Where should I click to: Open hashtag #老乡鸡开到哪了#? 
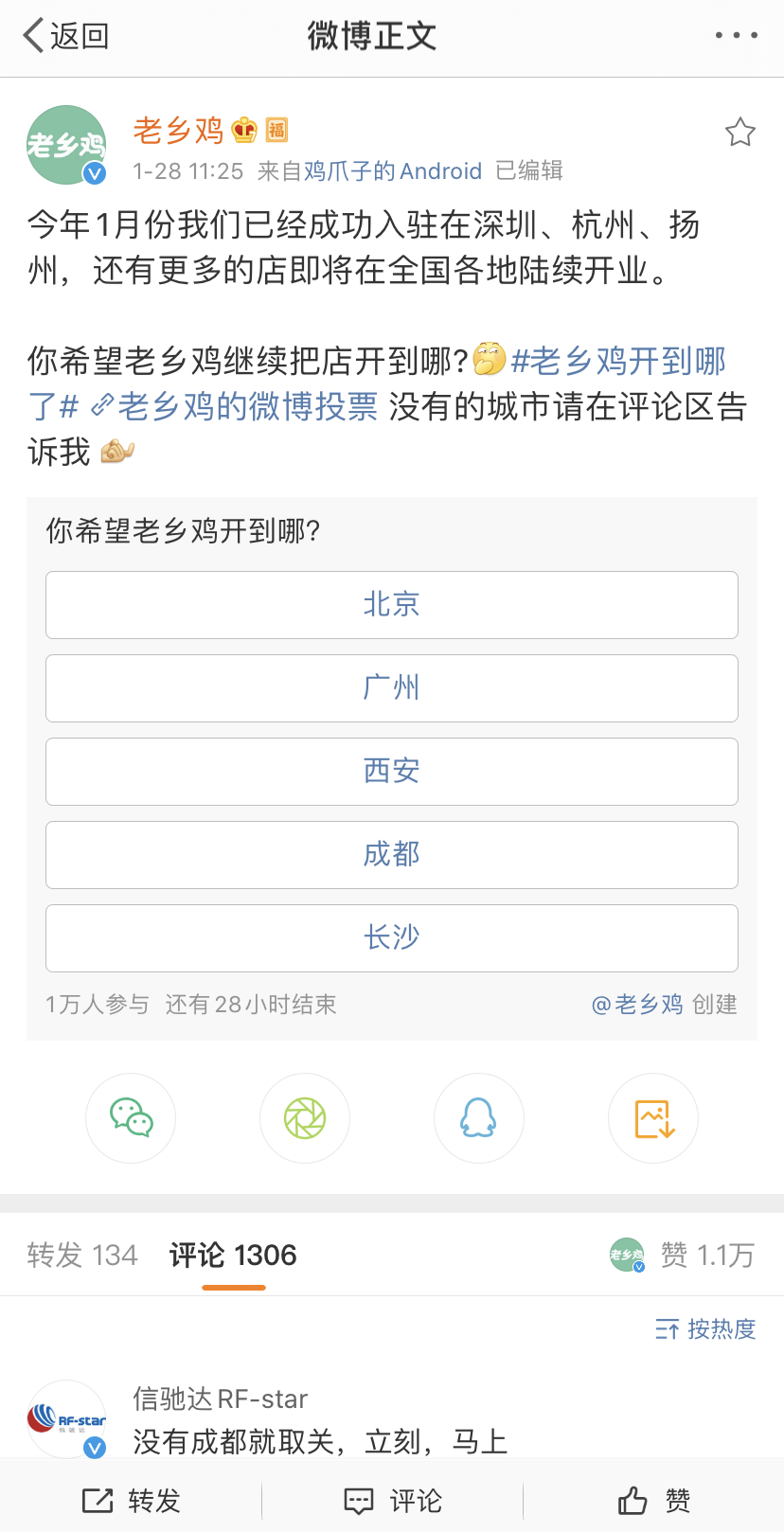[379, 383]
